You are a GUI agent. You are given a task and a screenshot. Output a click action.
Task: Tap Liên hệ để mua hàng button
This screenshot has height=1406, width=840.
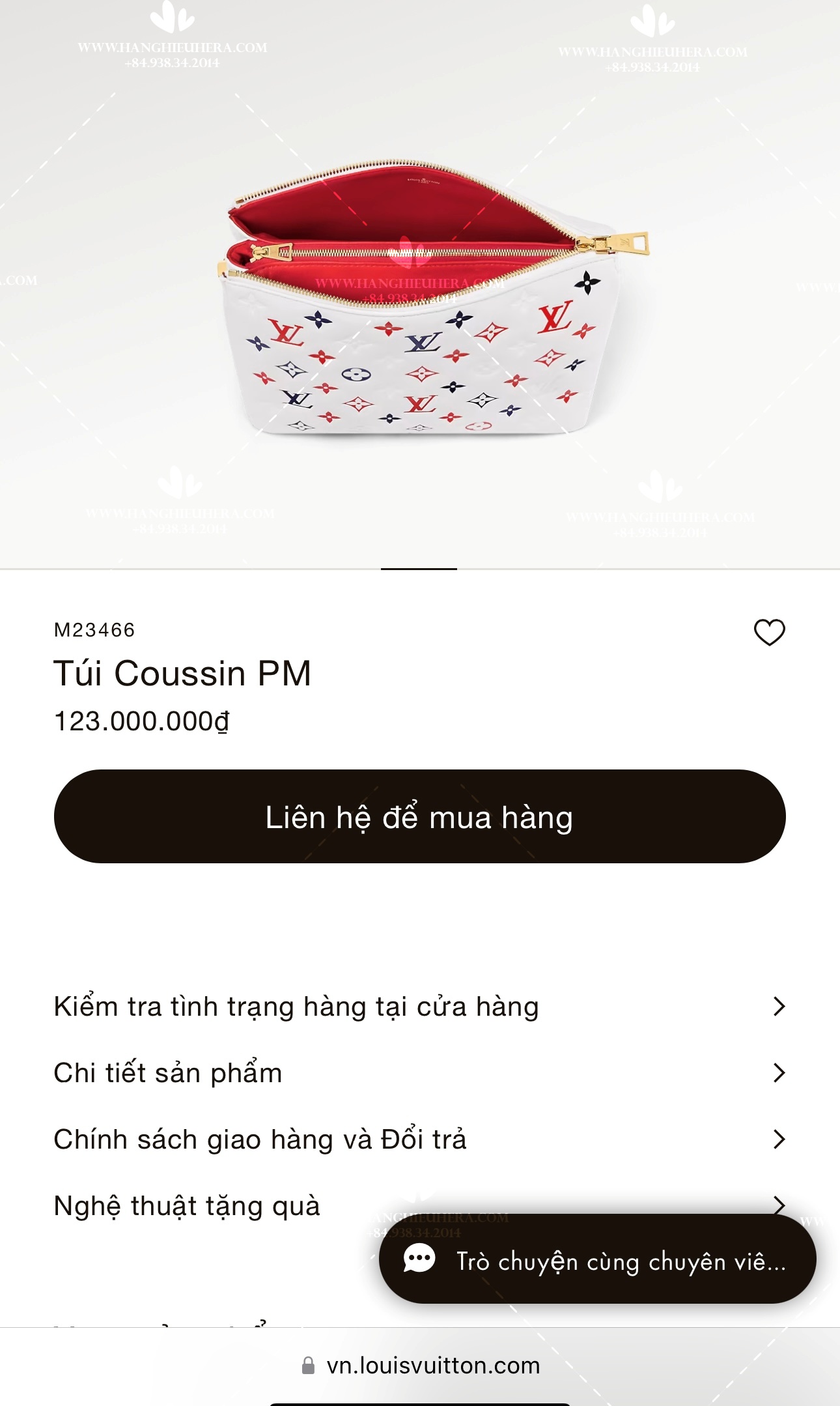tap(419, 816)
